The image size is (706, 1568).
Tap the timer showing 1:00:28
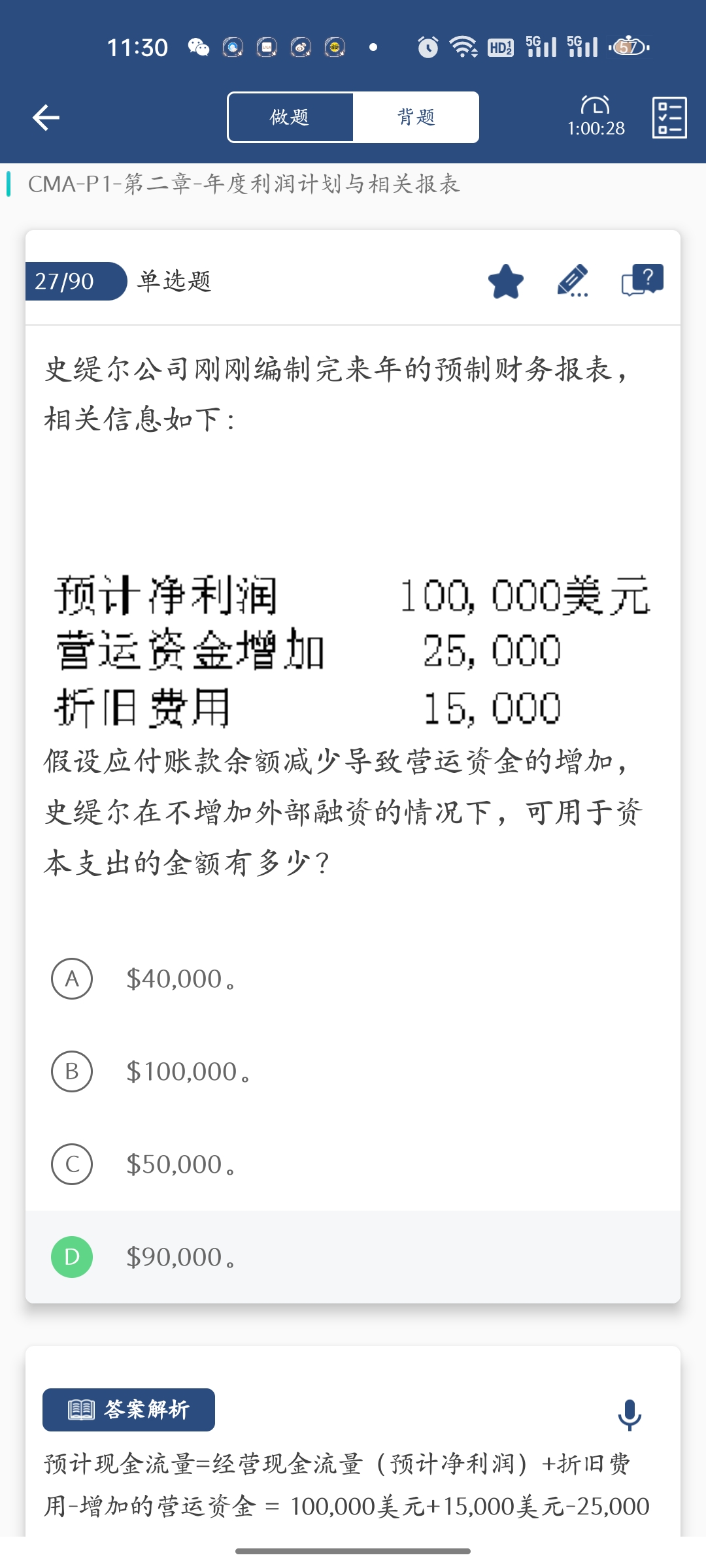(596, 118)
